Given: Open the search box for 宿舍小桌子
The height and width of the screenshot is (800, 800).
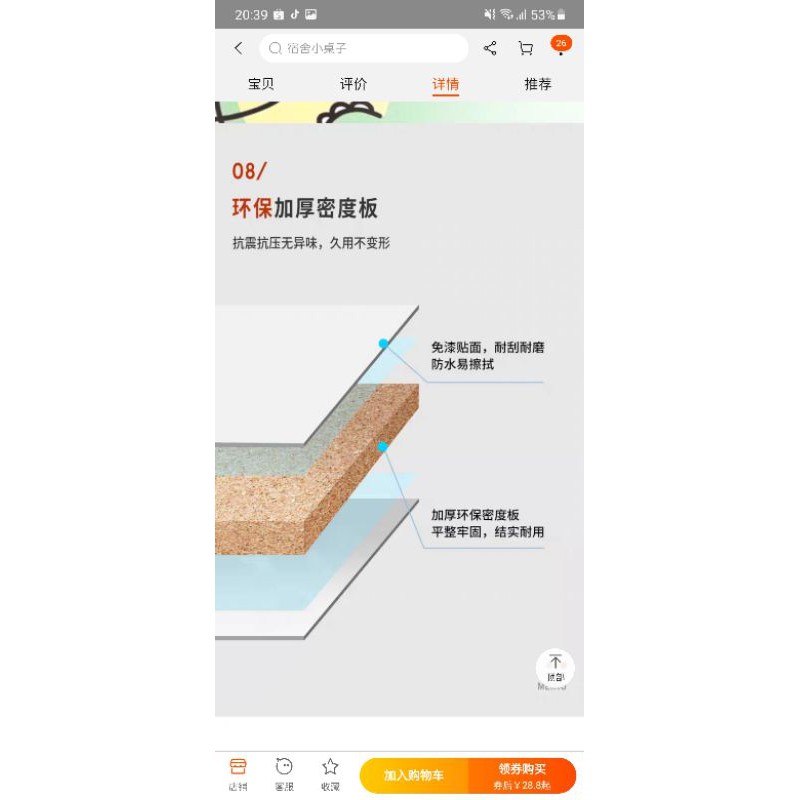Looking at the screenshot, I should point(365,48).
